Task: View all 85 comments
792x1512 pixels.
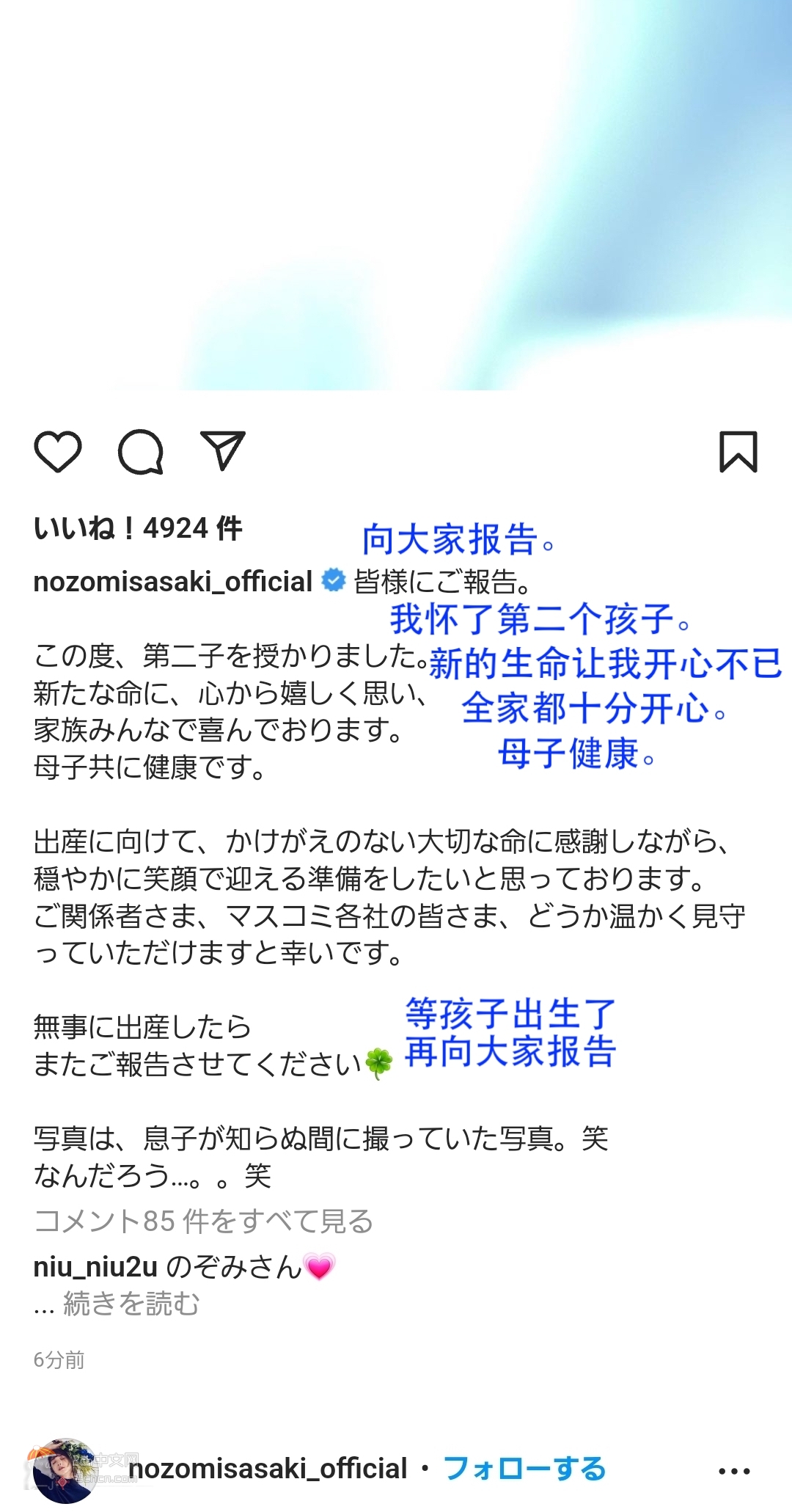Action: (204, 1221)
